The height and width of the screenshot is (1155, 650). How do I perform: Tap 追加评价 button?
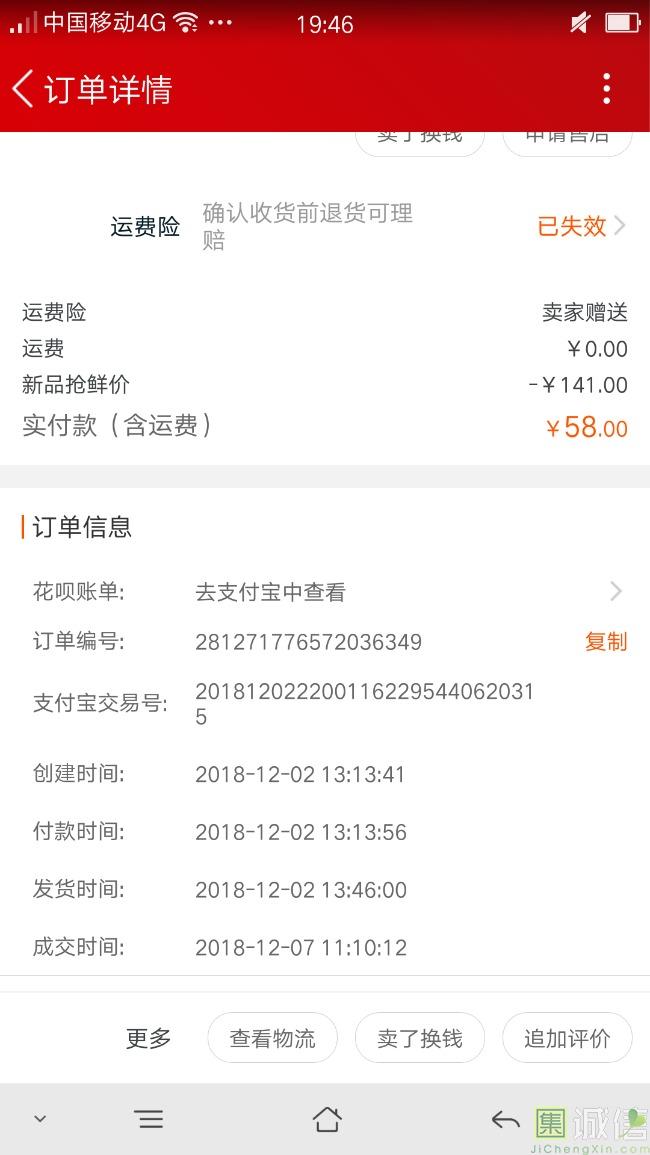click(567, 1038)
